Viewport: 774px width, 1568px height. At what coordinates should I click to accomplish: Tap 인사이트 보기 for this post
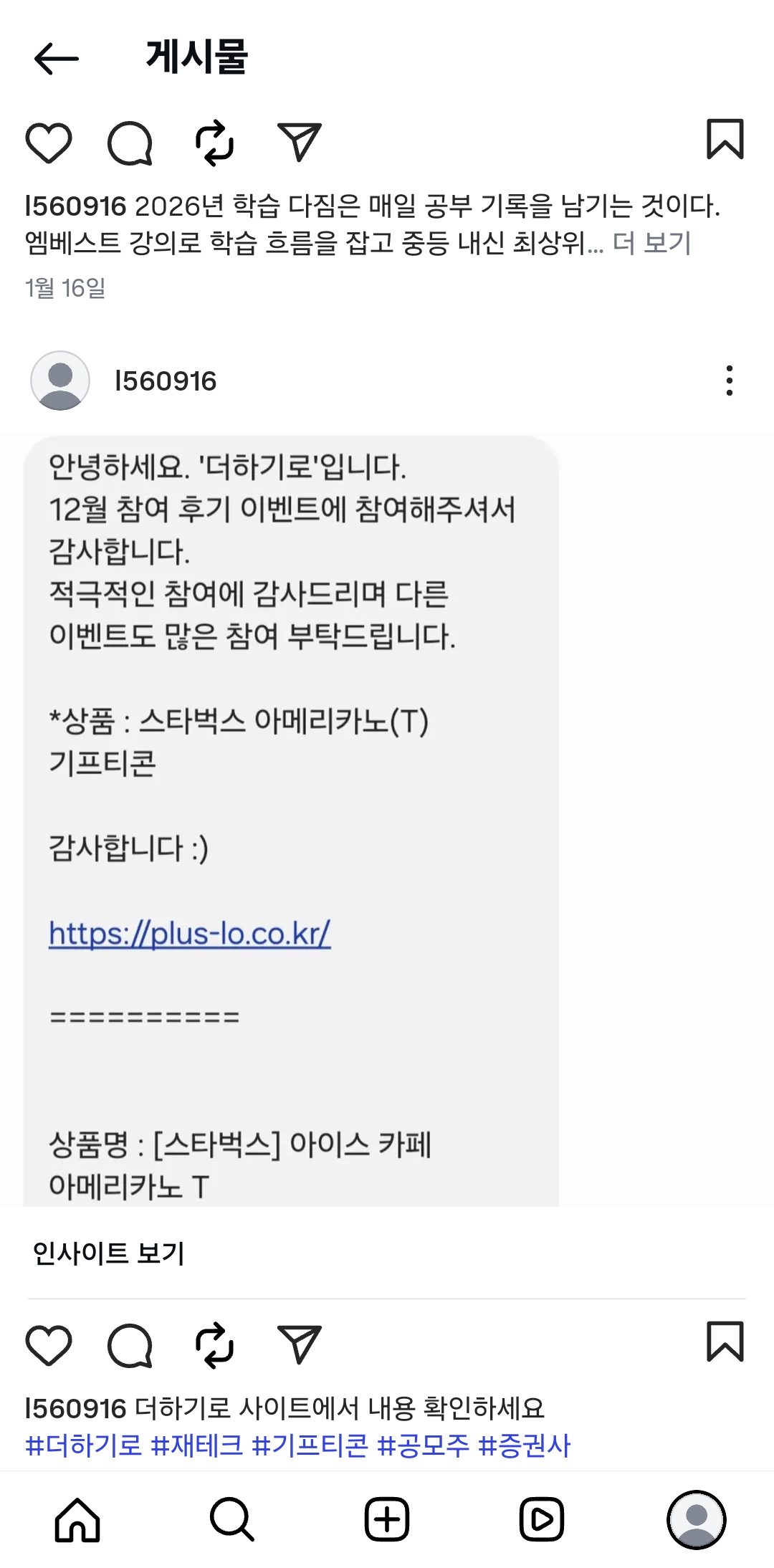pyautogui.click(x=109, y=1253)
